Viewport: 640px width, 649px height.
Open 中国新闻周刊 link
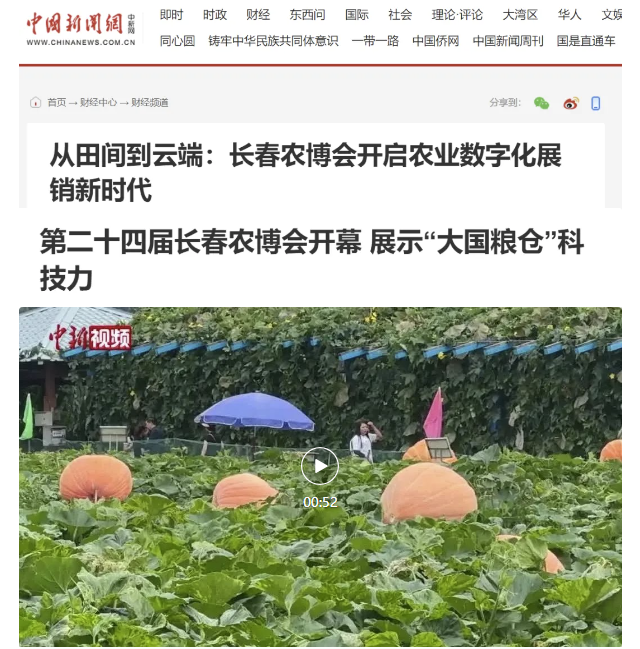[508, 41]
